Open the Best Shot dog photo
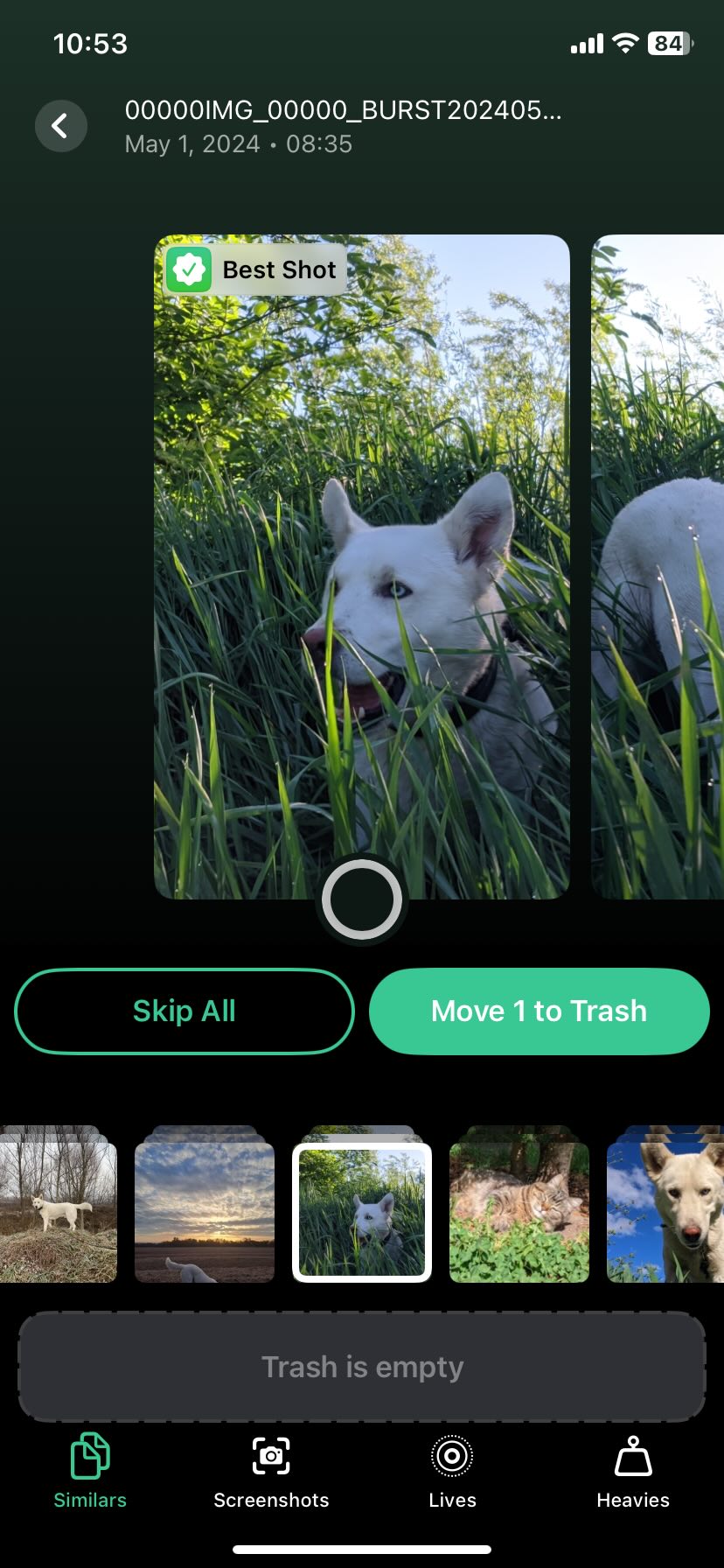The height and width of the screenshot is (1568, 724). [362, 566]
